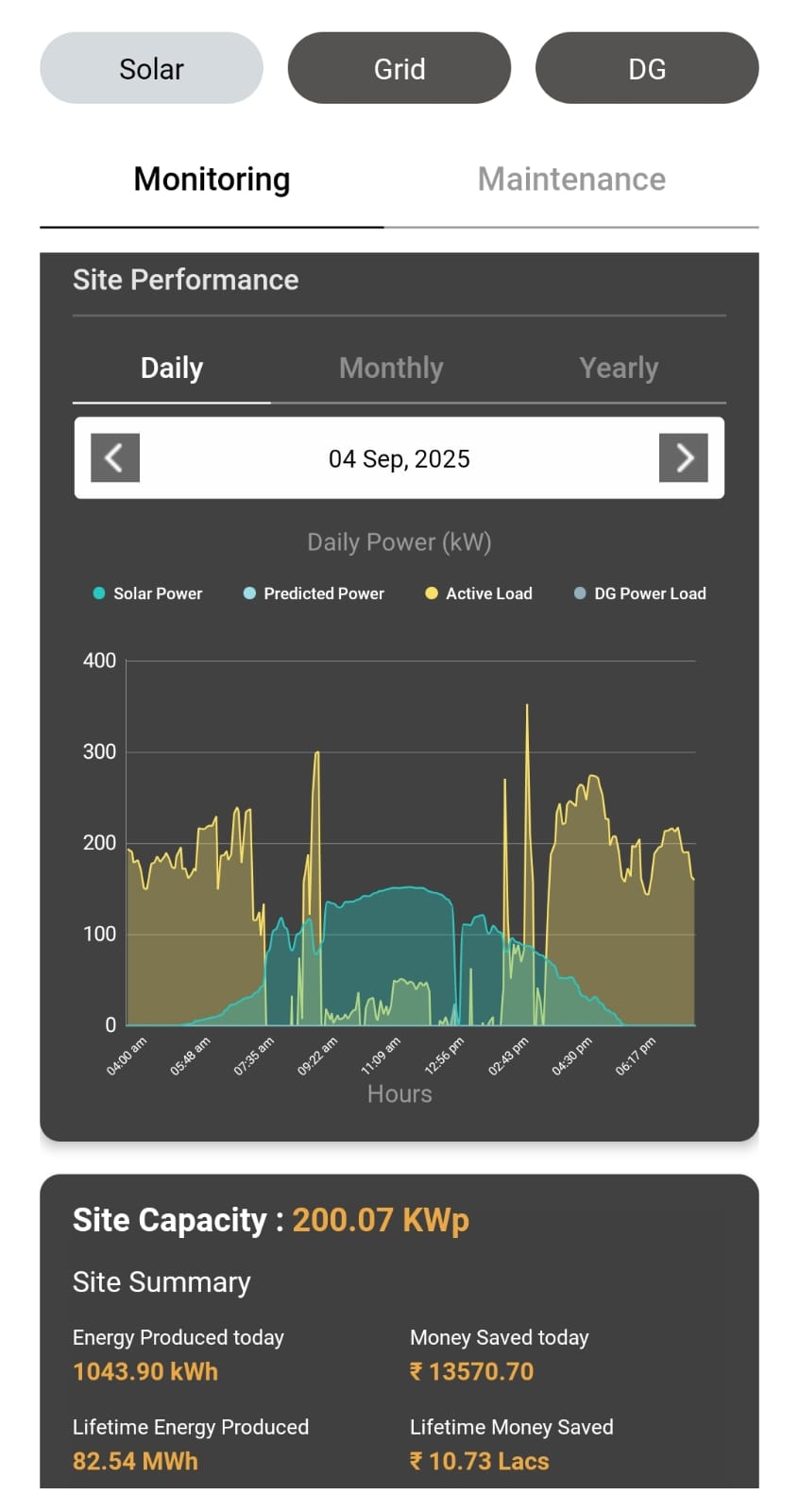Go to the next day arrow
This screenshot has height=1512, width=799.
684,458
